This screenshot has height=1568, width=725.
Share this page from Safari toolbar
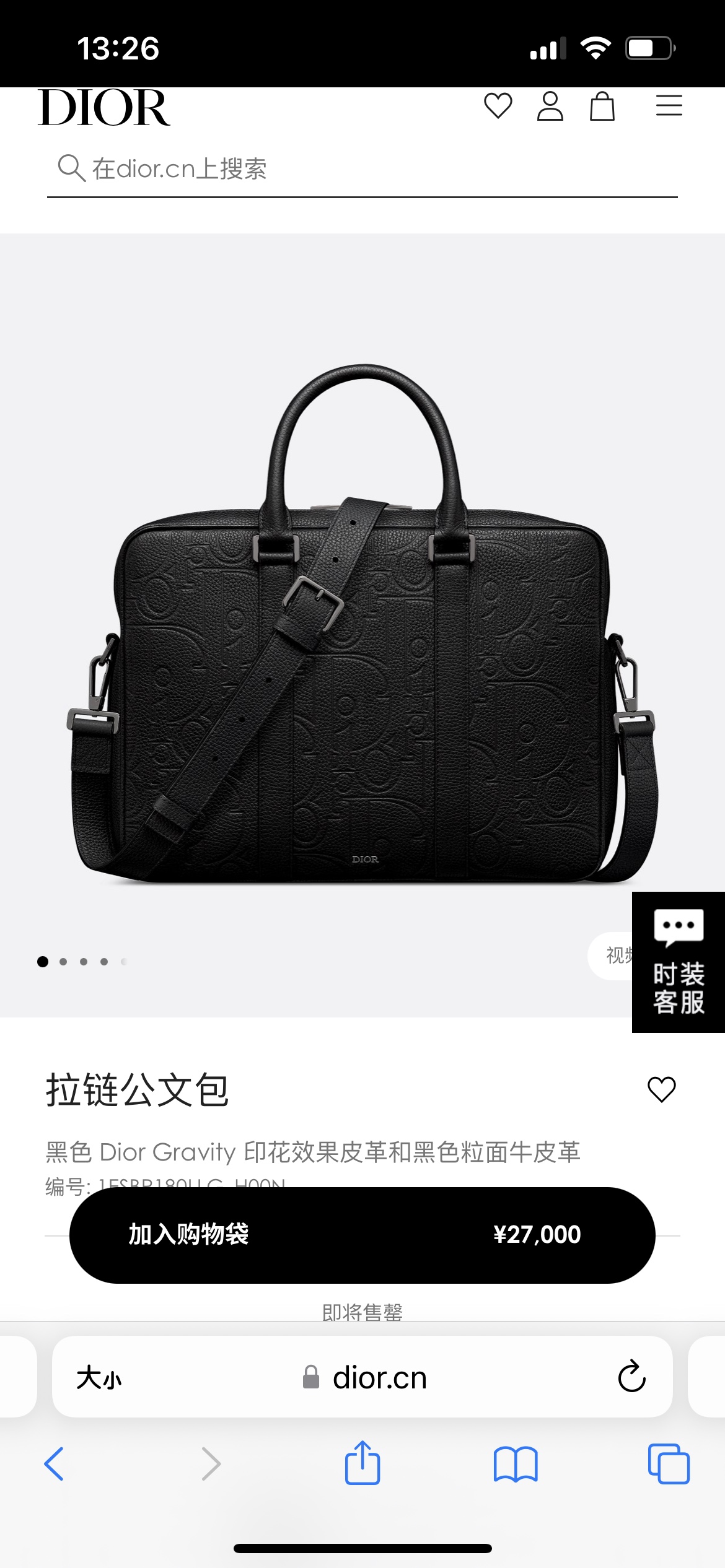point(362,1463)
